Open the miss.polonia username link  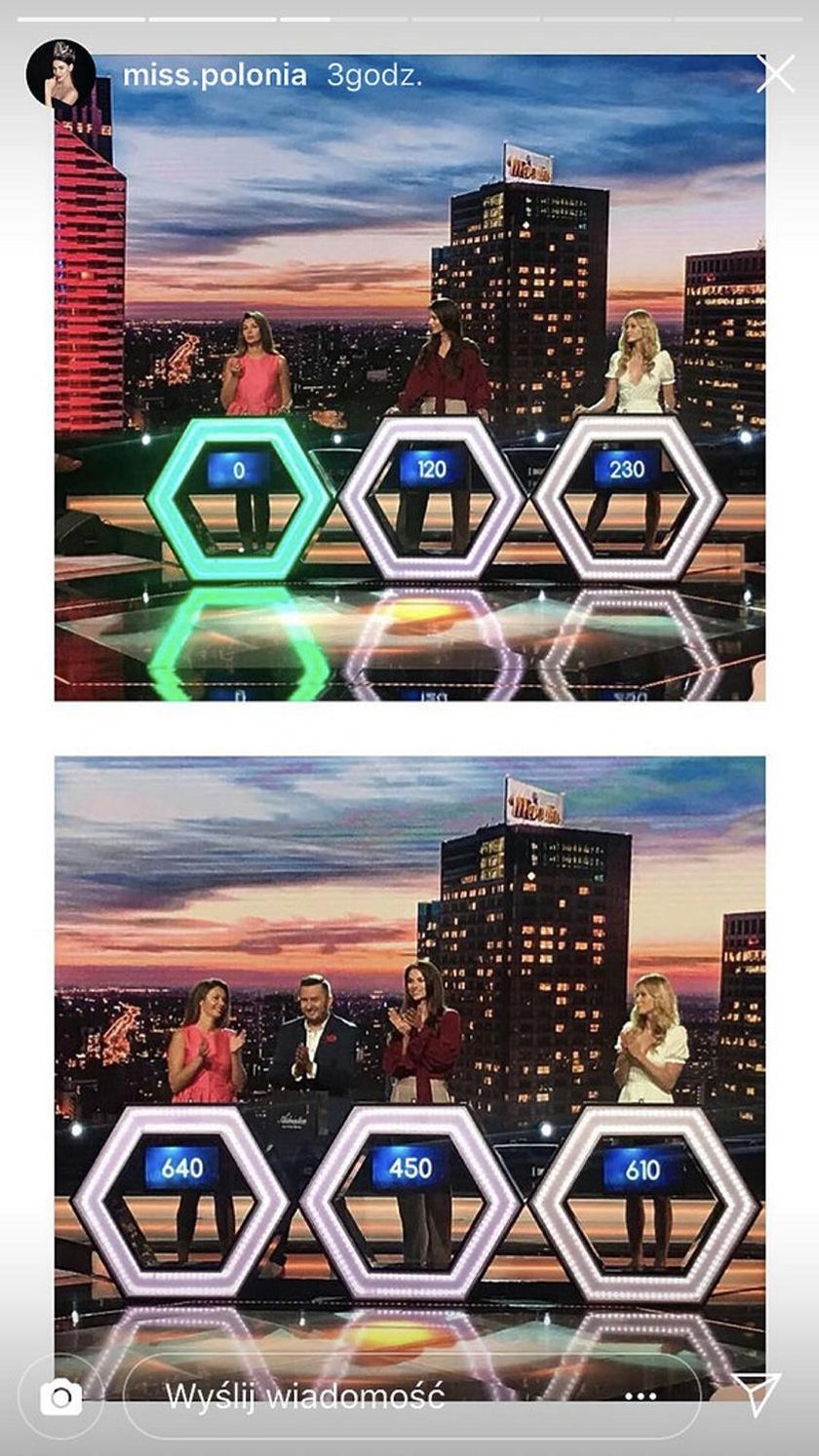(x=214, y=76)
